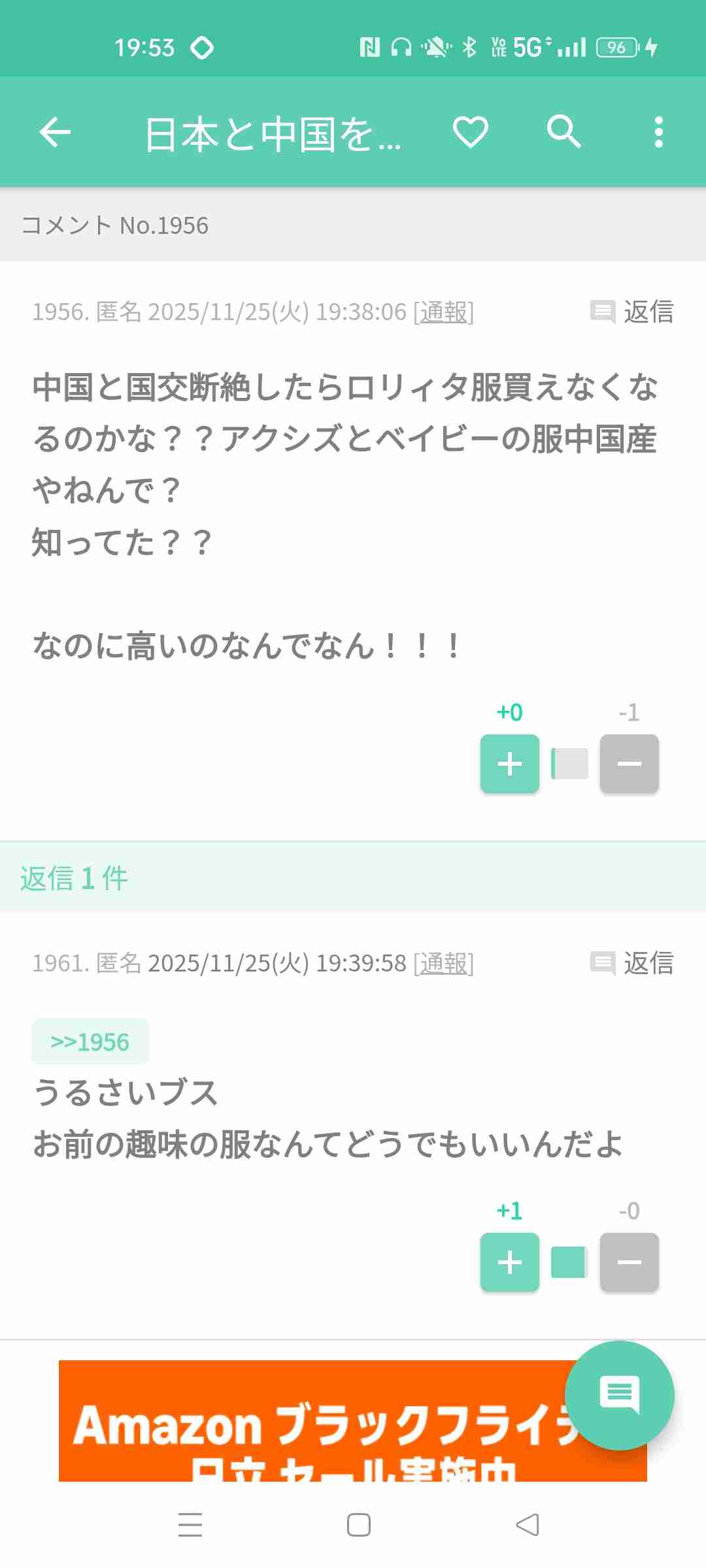Screen dimensions: 706x1568
Task: Open the three-dot overflow menu
Action: [x=658, y=132]
